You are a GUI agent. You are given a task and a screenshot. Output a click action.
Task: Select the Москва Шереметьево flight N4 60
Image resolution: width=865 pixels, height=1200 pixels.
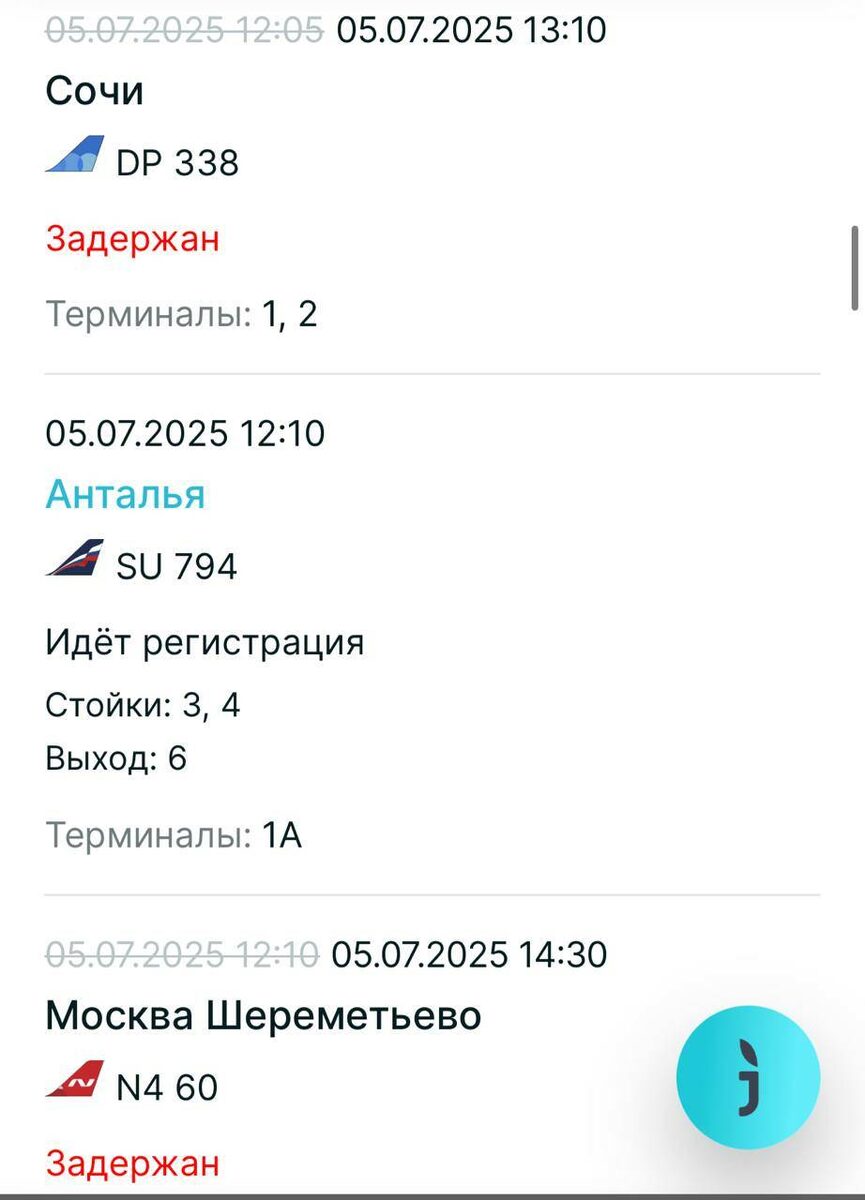[263, 1016]
